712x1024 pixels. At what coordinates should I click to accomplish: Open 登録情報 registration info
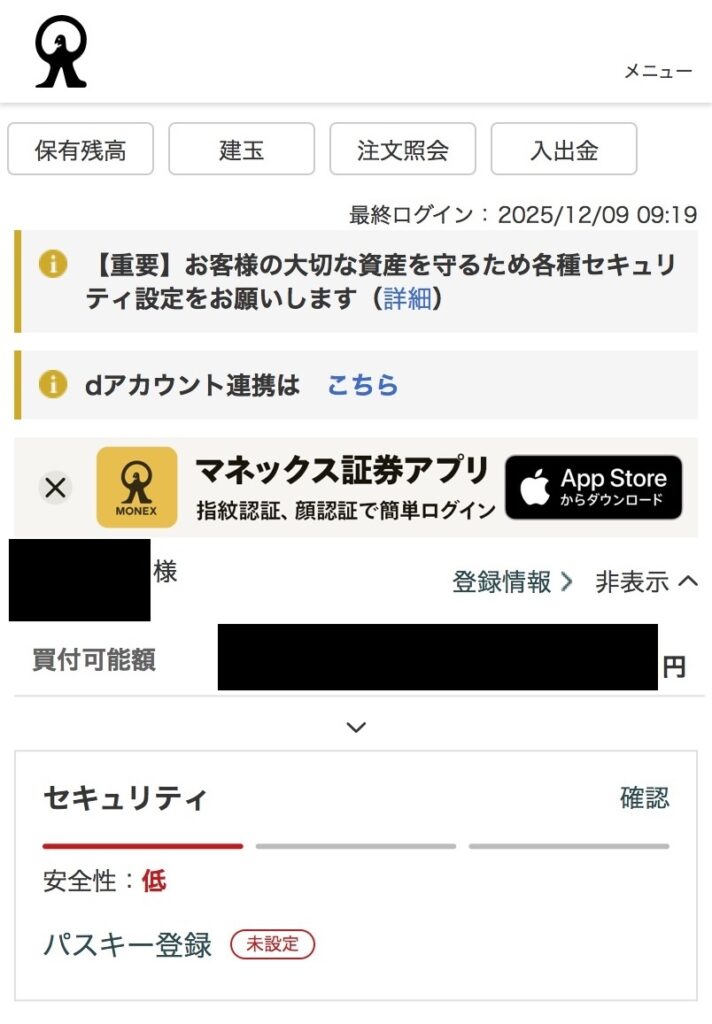point(512,582)
